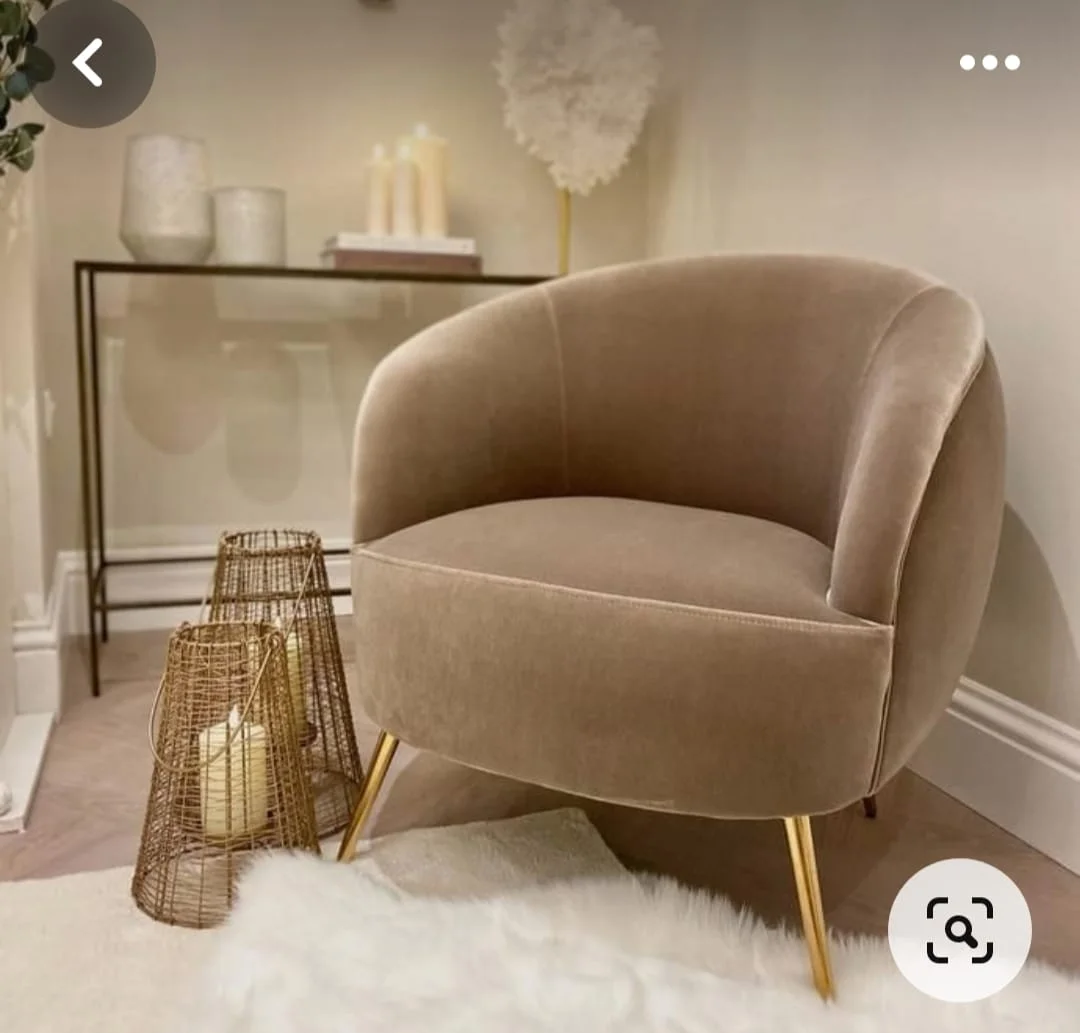The height and width of the screenshot is (1033, 1080).
Task: Start visual search with the lens icon
Action: tap(959, 930)
